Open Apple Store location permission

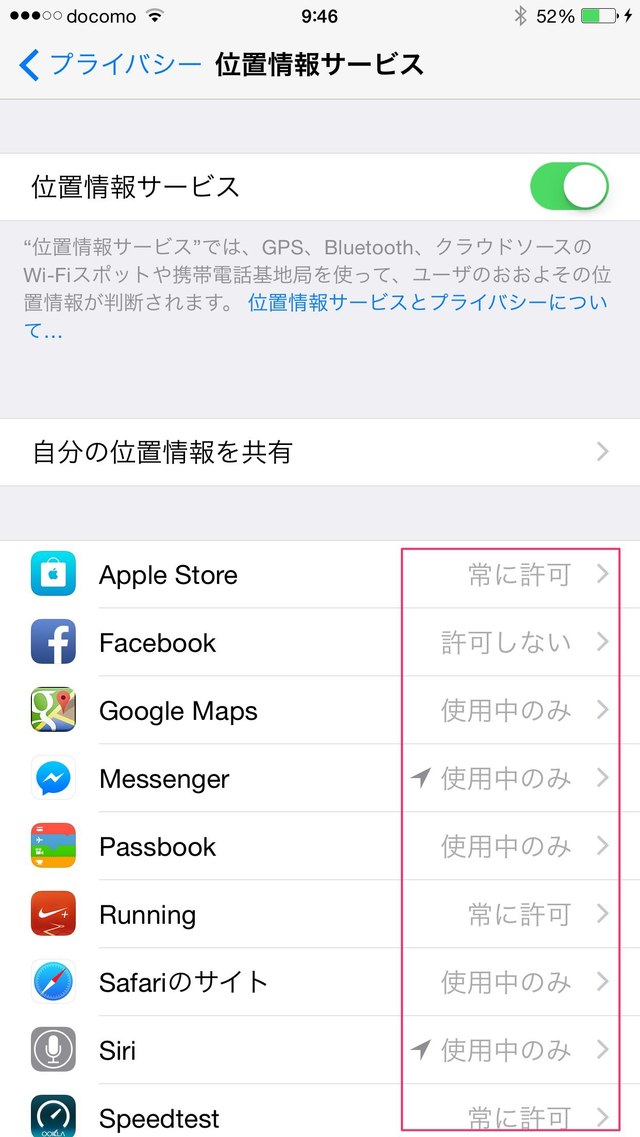click(x=320, y=575)
